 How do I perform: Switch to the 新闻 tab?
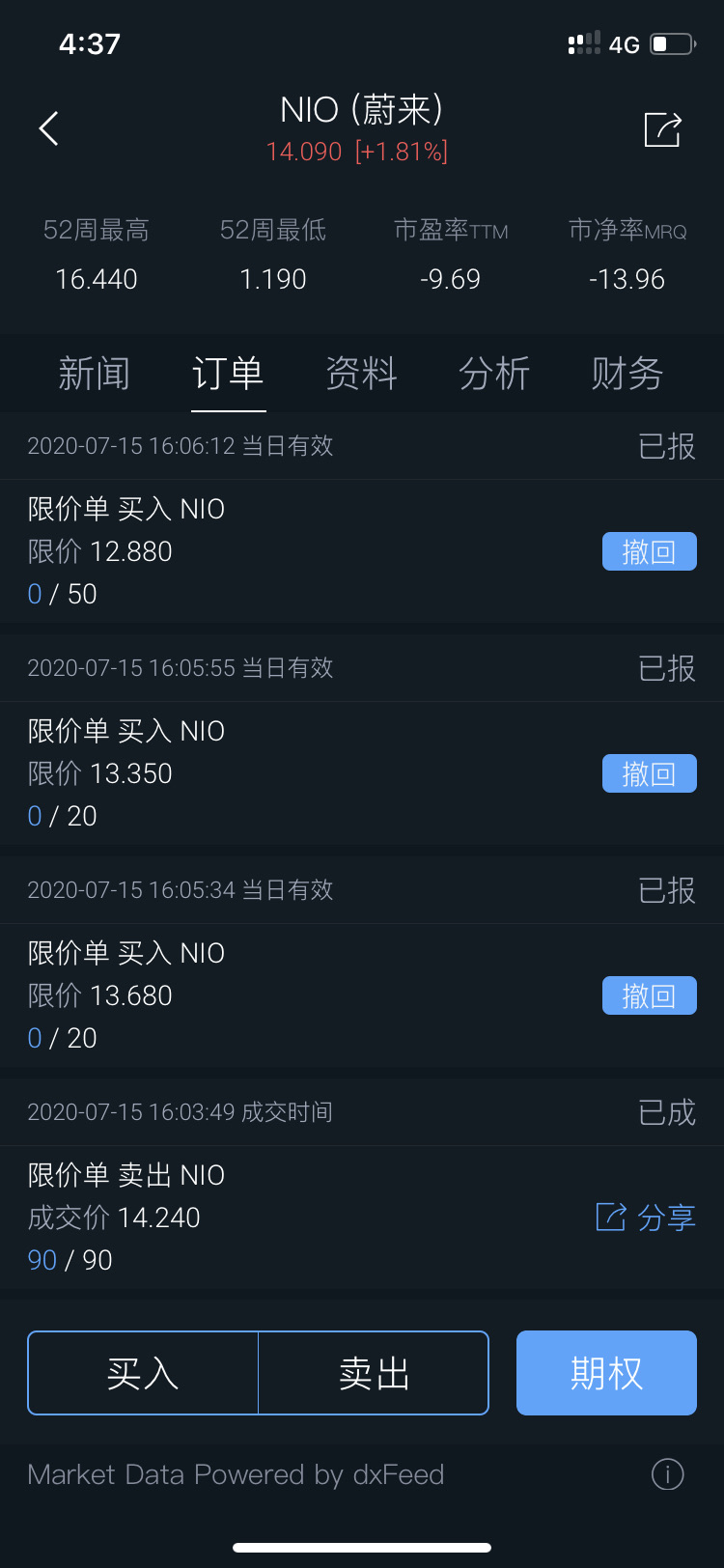[94, 374]
